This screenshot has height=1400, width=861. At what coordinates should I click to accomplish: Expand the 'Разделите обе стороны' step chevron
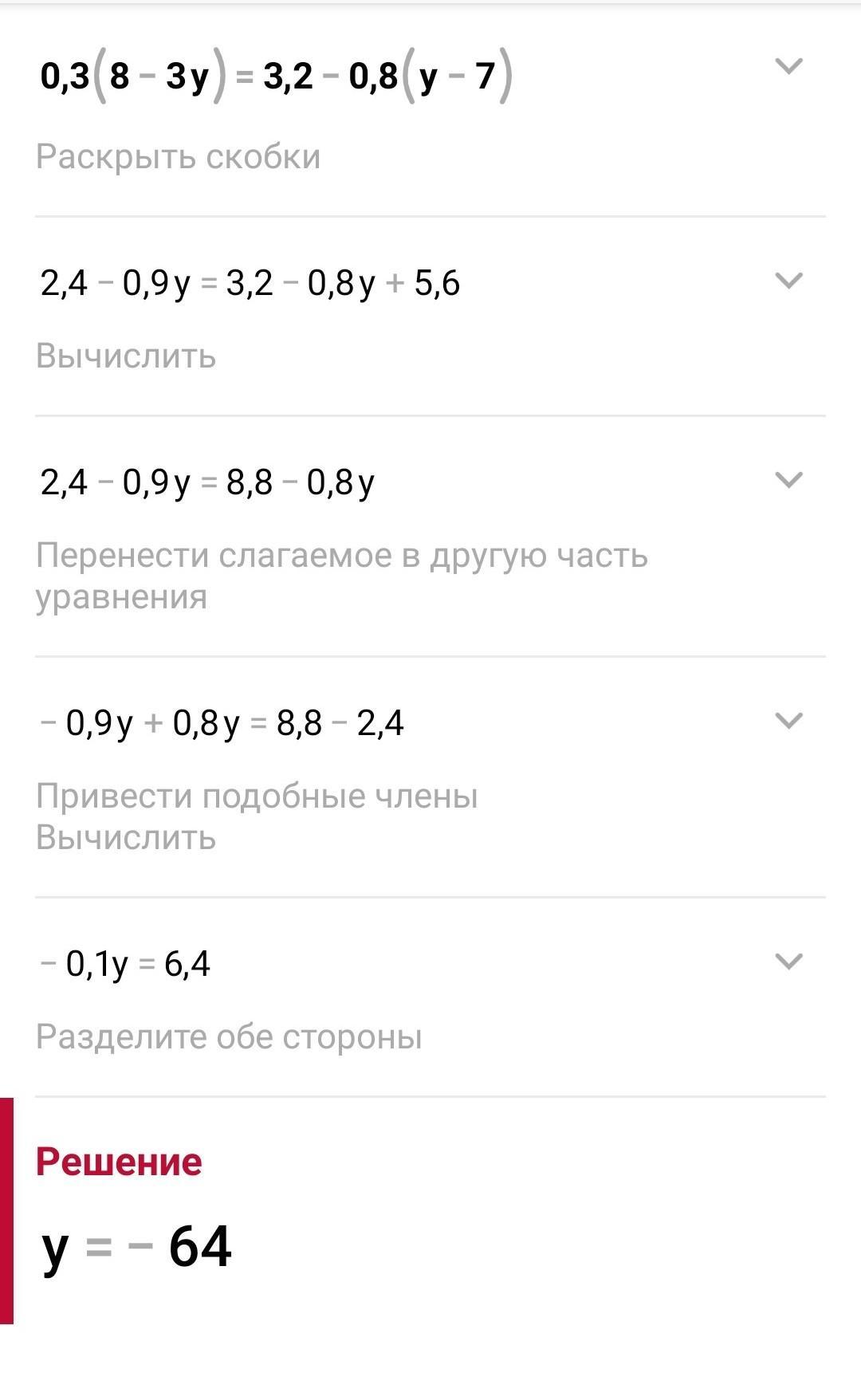pos(788,962)
